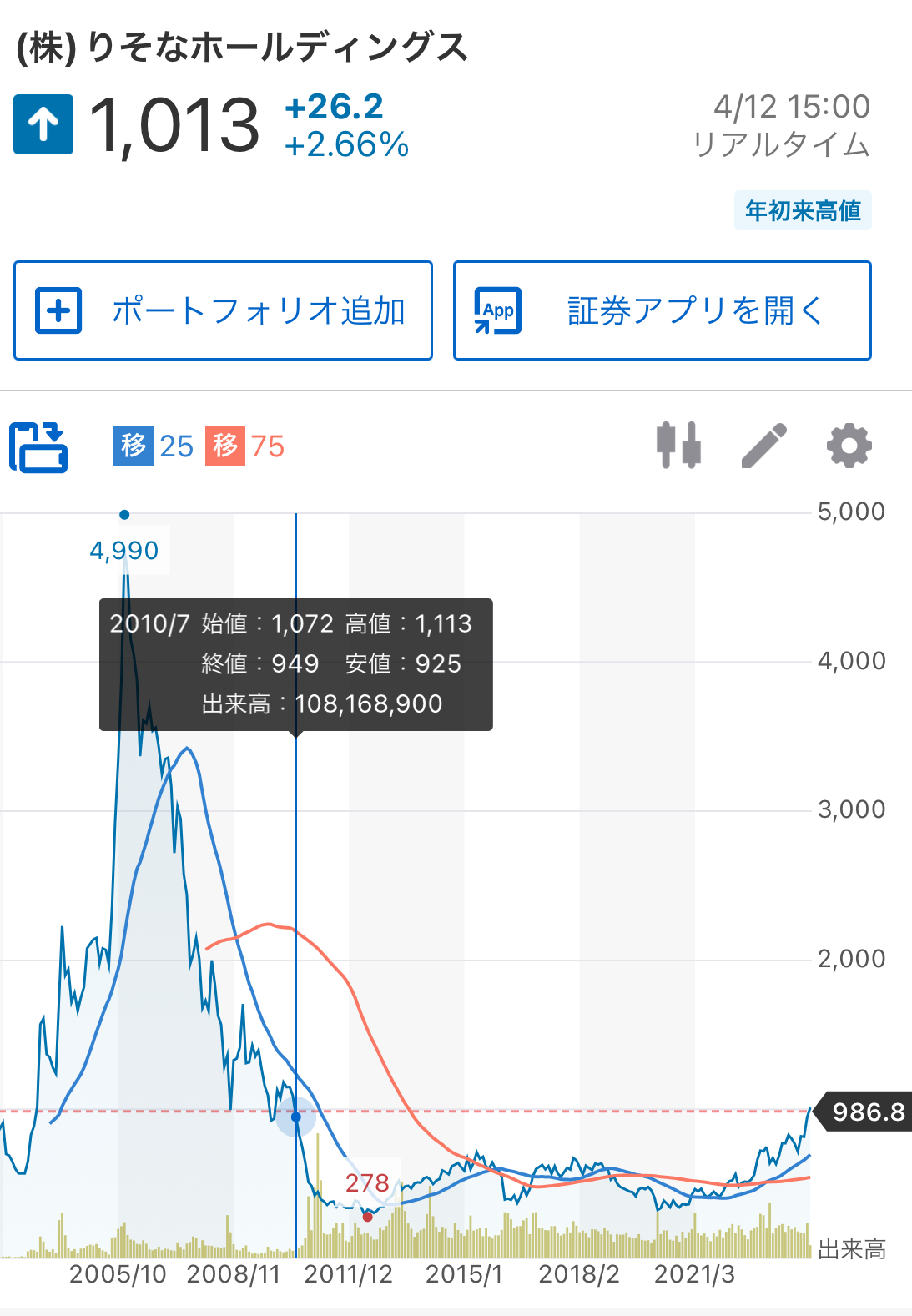Image resolution: width=912 pixels, height=1316 pixels.
Task: Open the chart drawing pencil tool
Action: (x=764, y=446)
